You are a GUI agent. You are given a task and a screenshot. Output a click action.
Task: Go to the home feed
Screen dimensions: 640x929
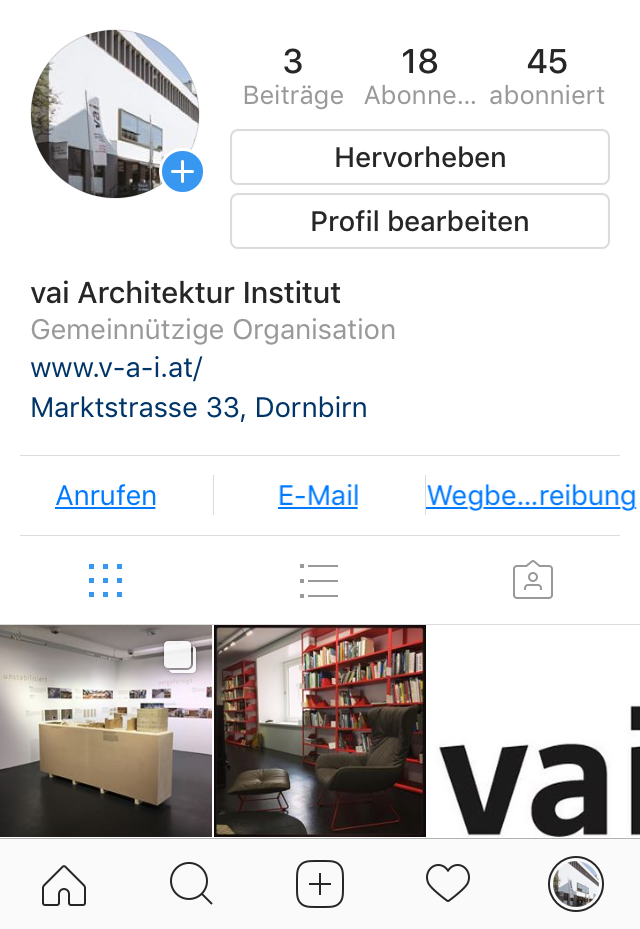[64, 884]
